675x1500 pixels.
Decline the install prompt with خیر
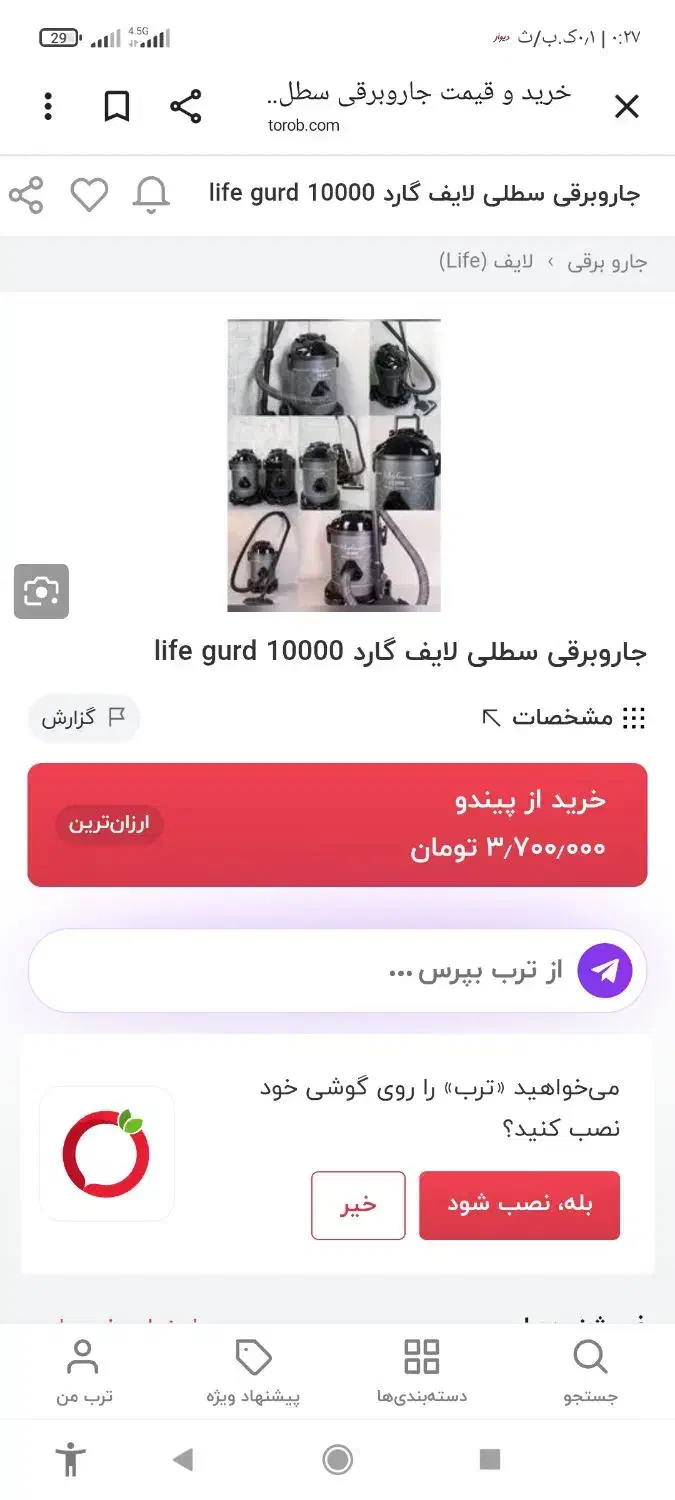(358, 1205)
